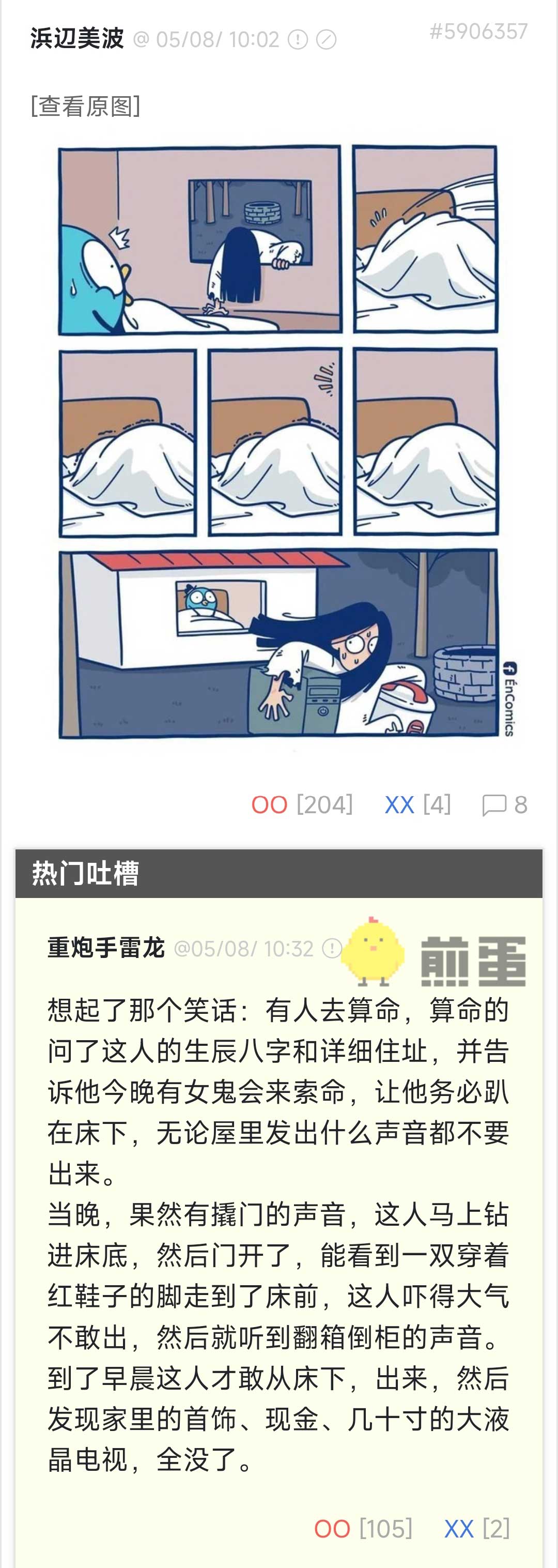558x1568 pixels.
Task: Vote OO on 重炮手雷龙's comment
Action: 332,1528
